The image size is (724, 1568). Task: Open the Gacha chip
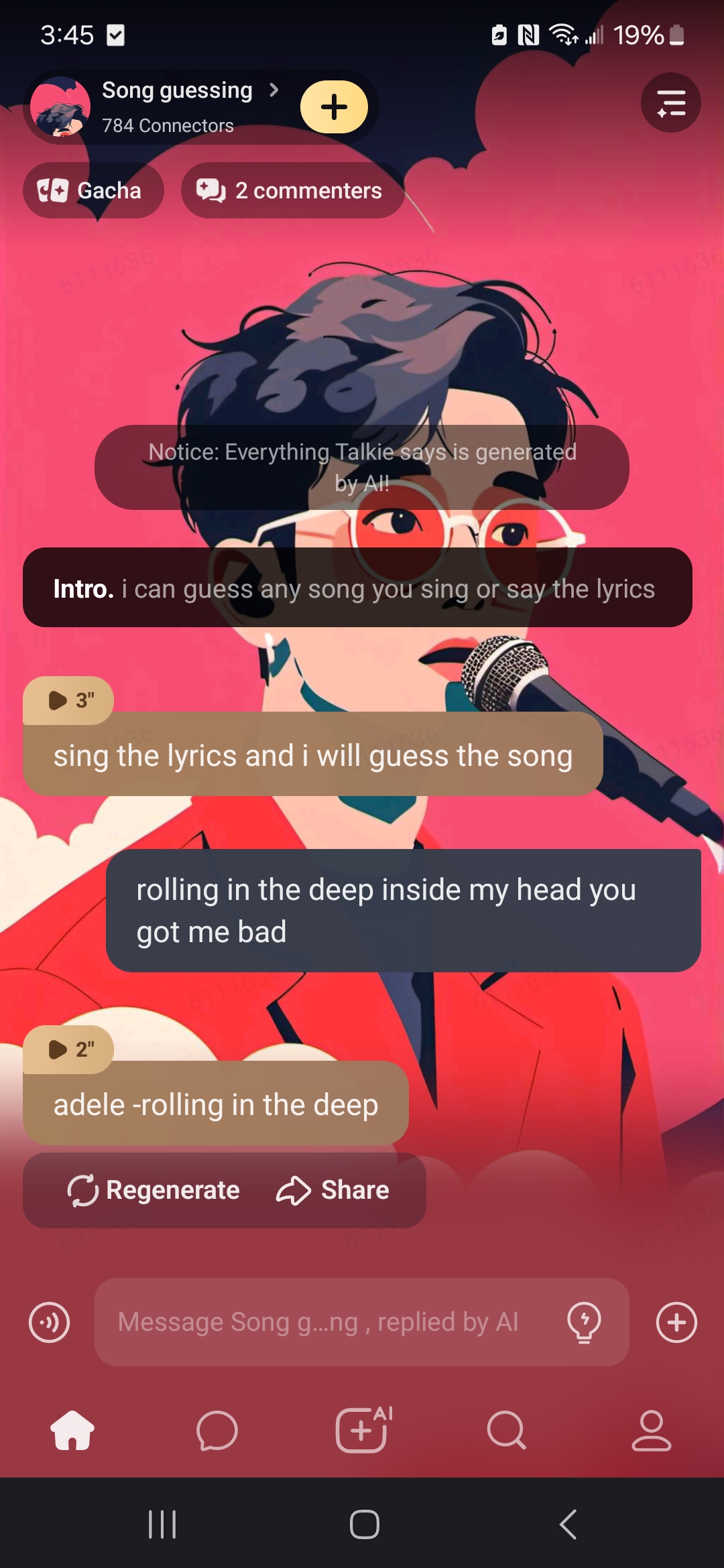[x=93, y=191]
